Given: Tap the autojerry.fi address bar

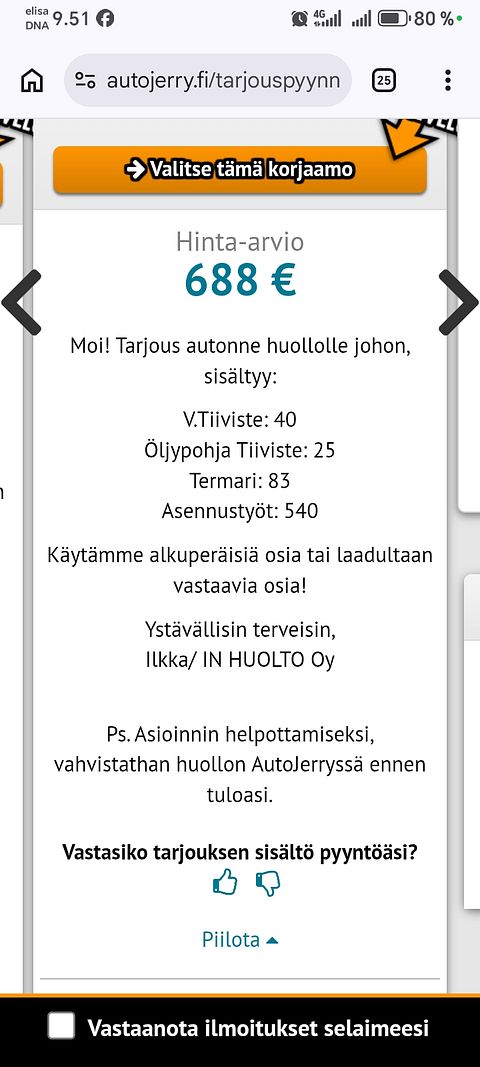Looking at the screenshot, I should point(208,80).
